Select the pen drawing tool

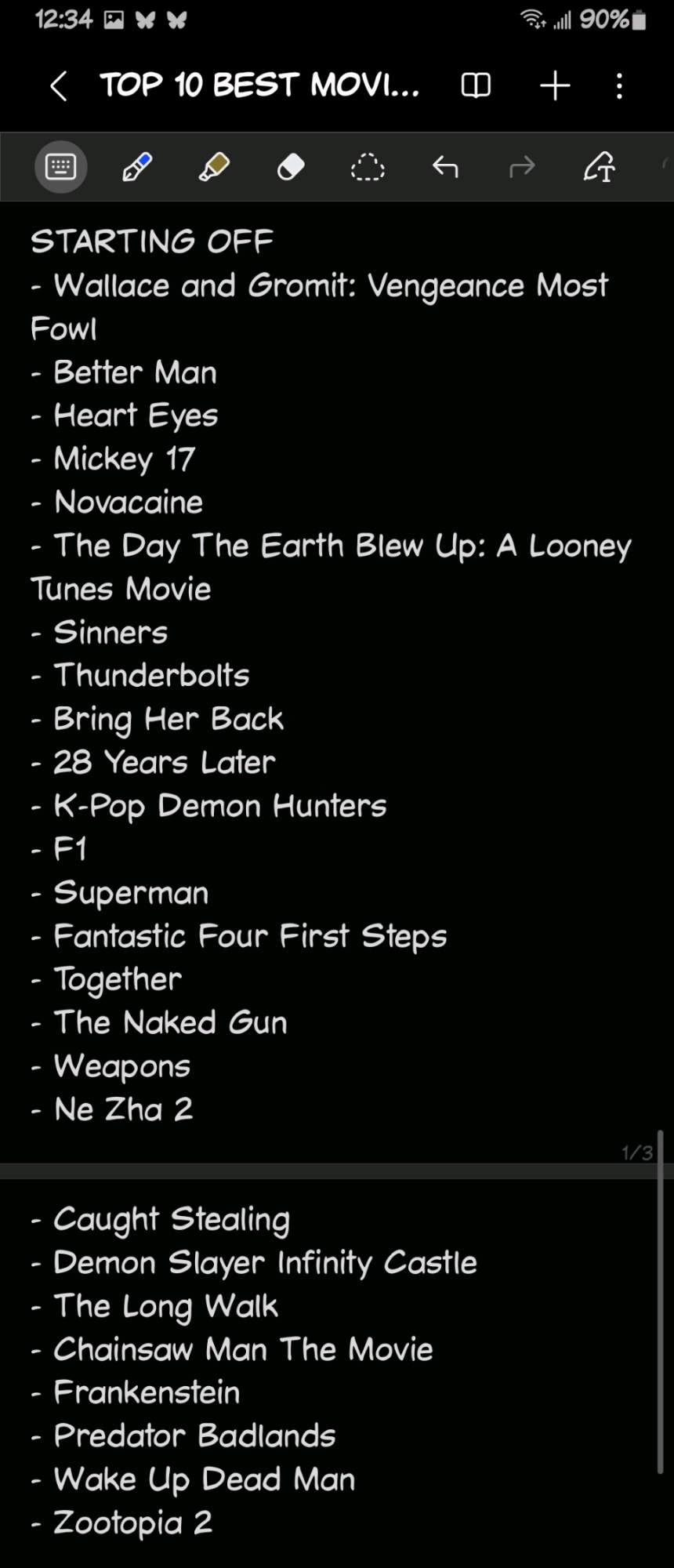(137, 167)
